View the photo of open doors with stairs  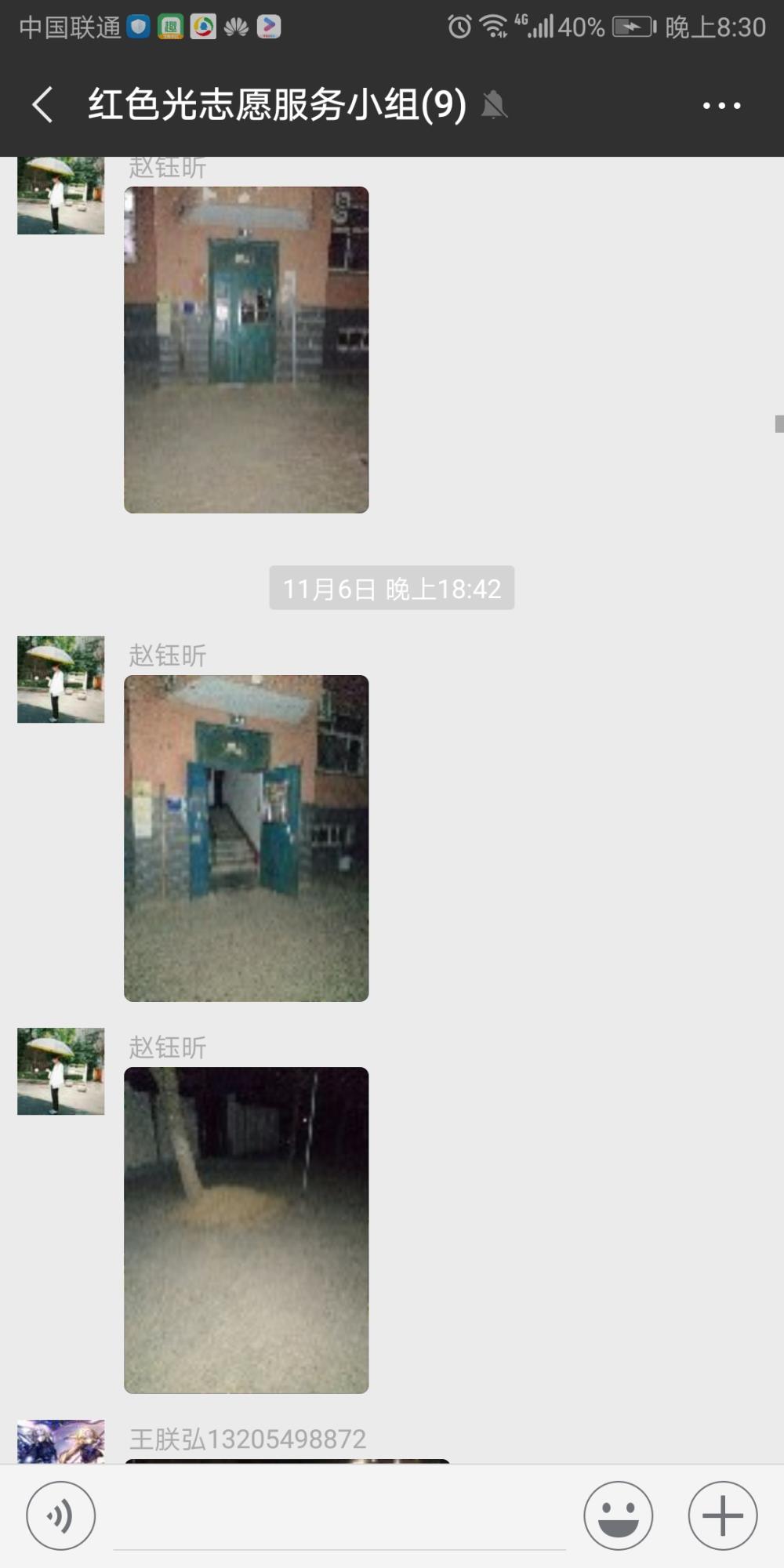coord(246,838)
